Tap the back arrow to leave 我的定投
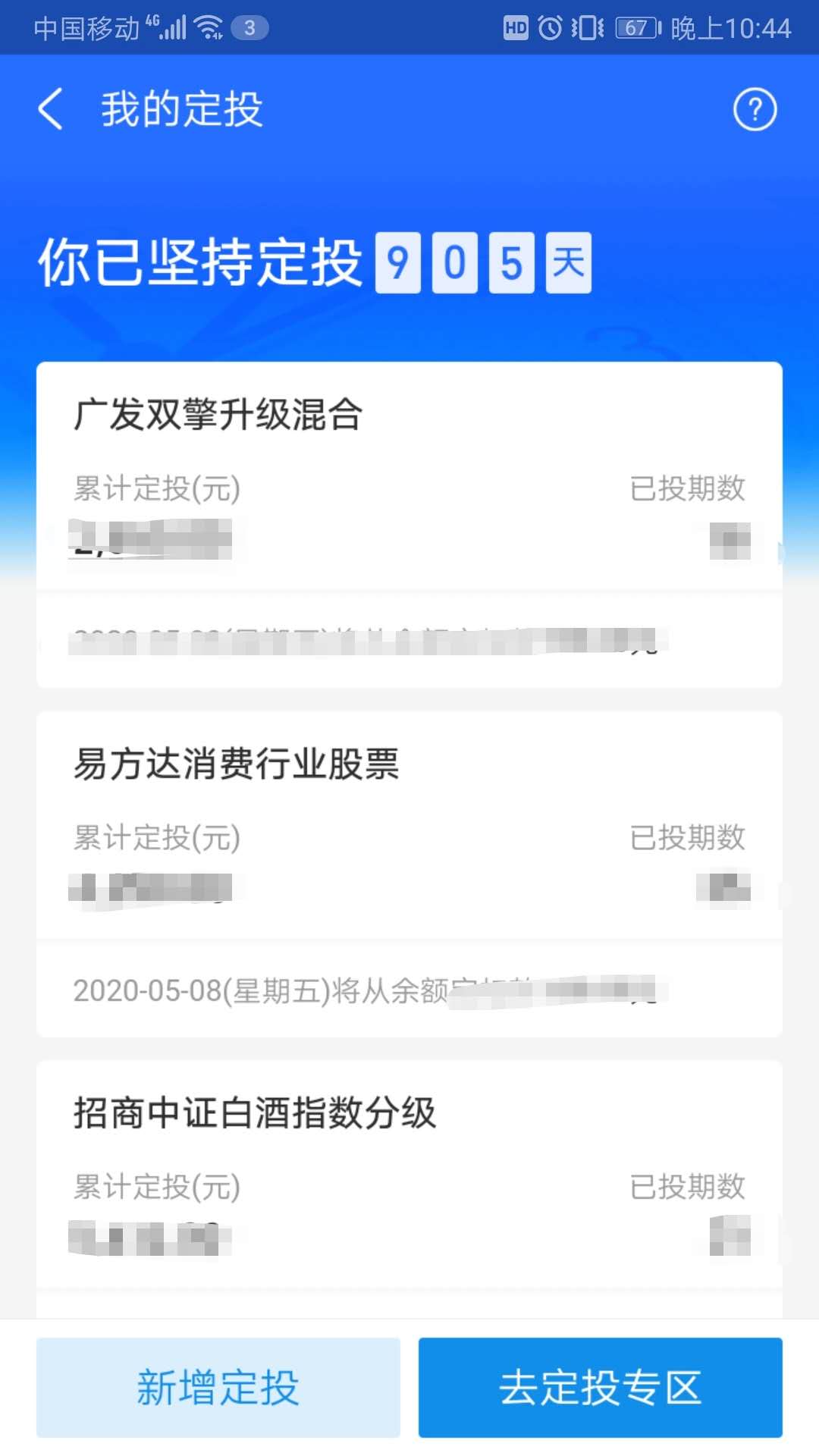 pos(50,108)
